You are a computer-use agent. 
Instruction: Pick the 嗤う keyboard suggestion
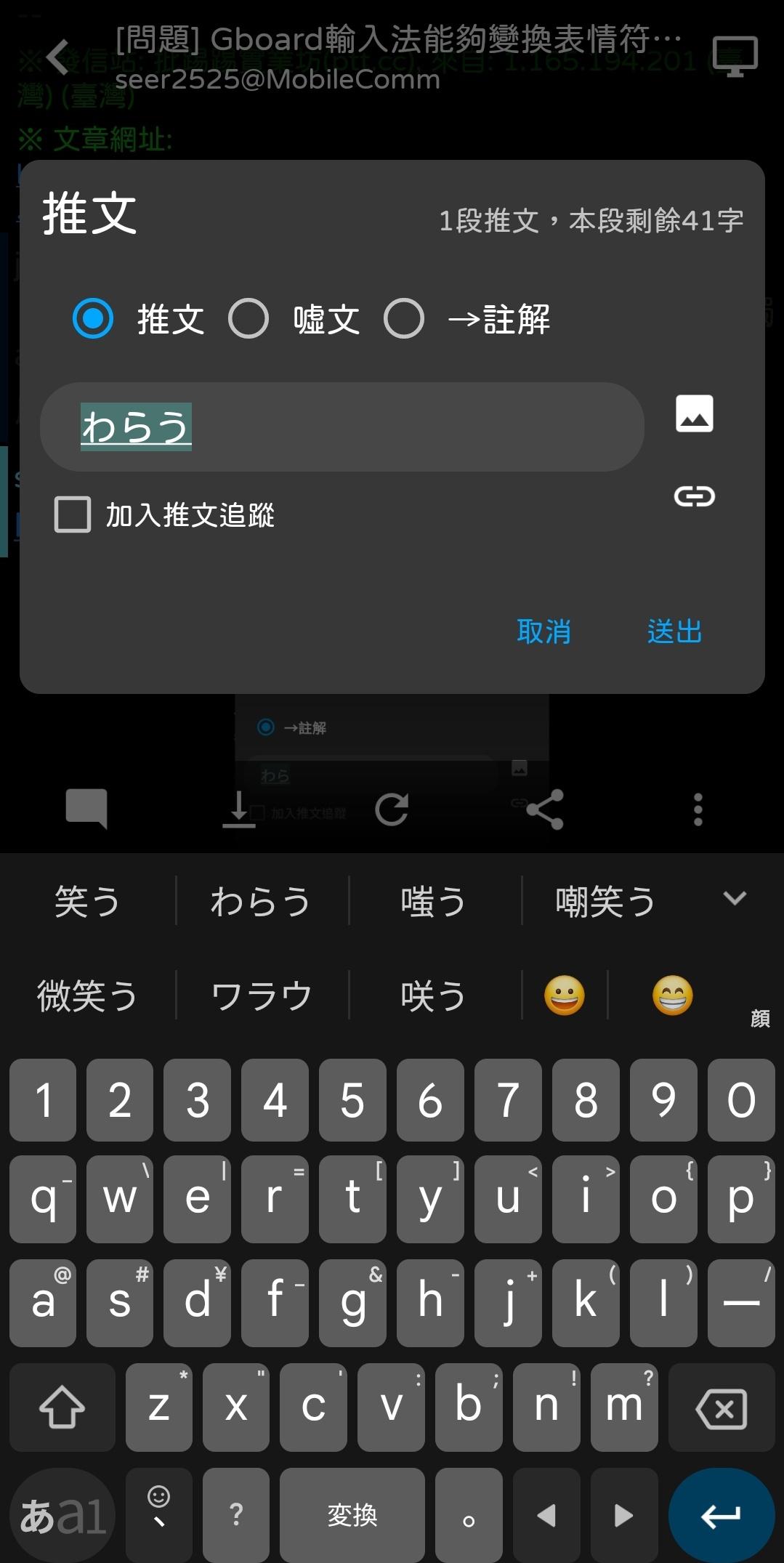(433, 901)
